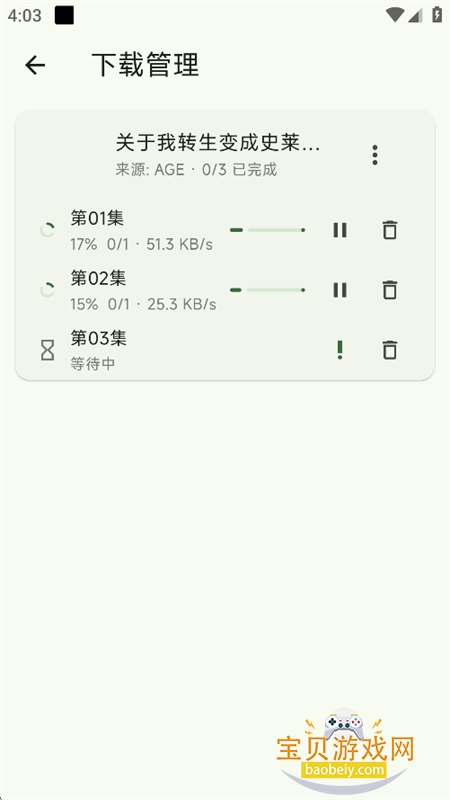Tap the exclamation icon on 第03集

tap(340, 350)
